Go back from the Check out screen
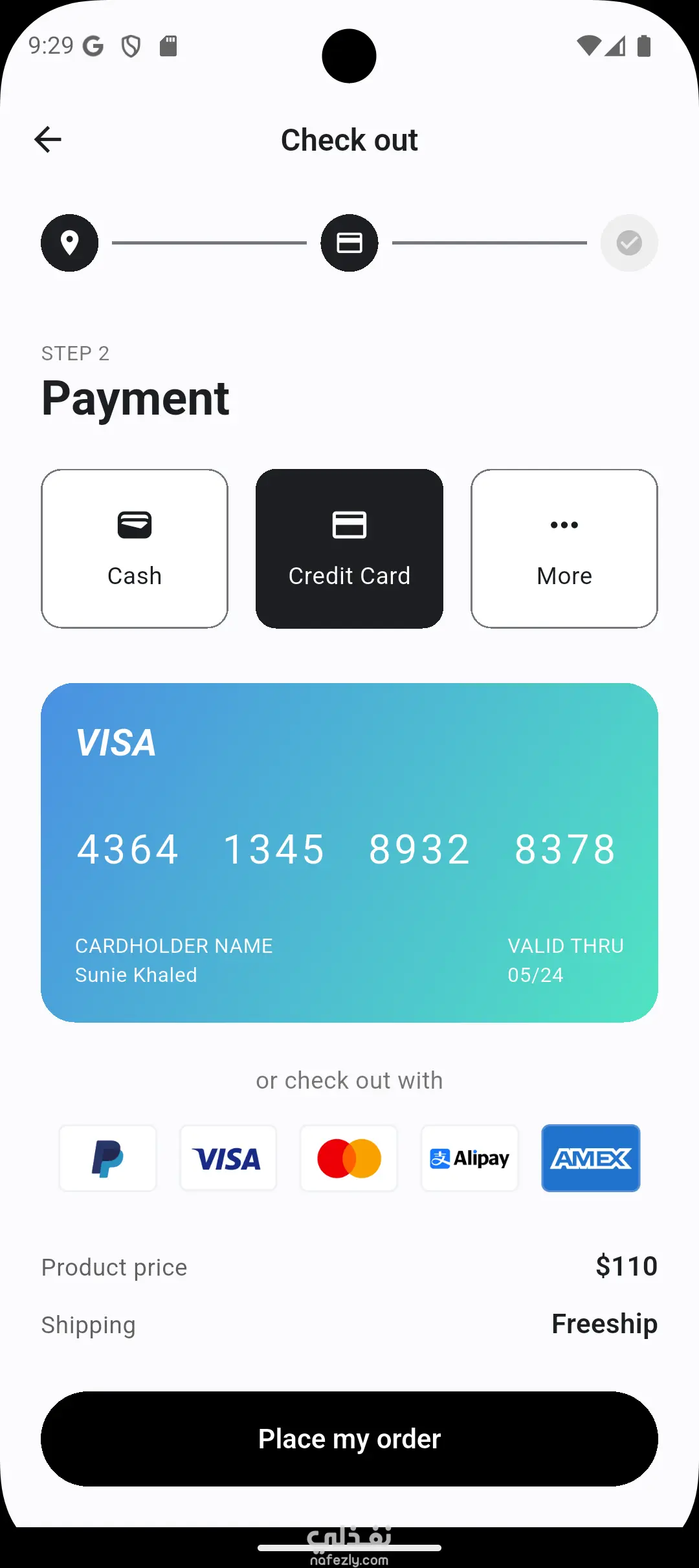699x1568 pixels. click(x=48, y=140)
